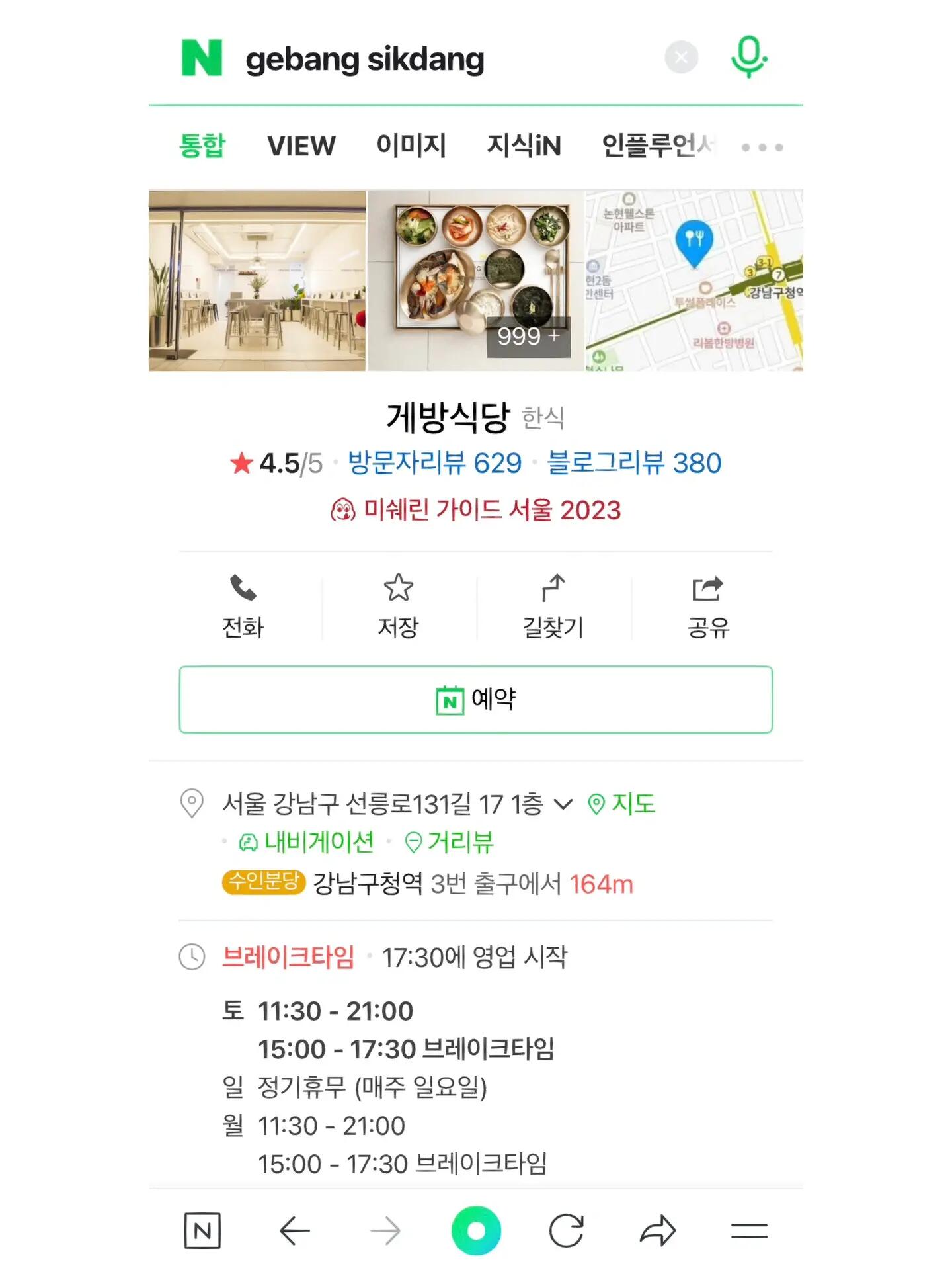Open the restaurant interior photo
Screen dimensions: 952x1270
point(257,280)
